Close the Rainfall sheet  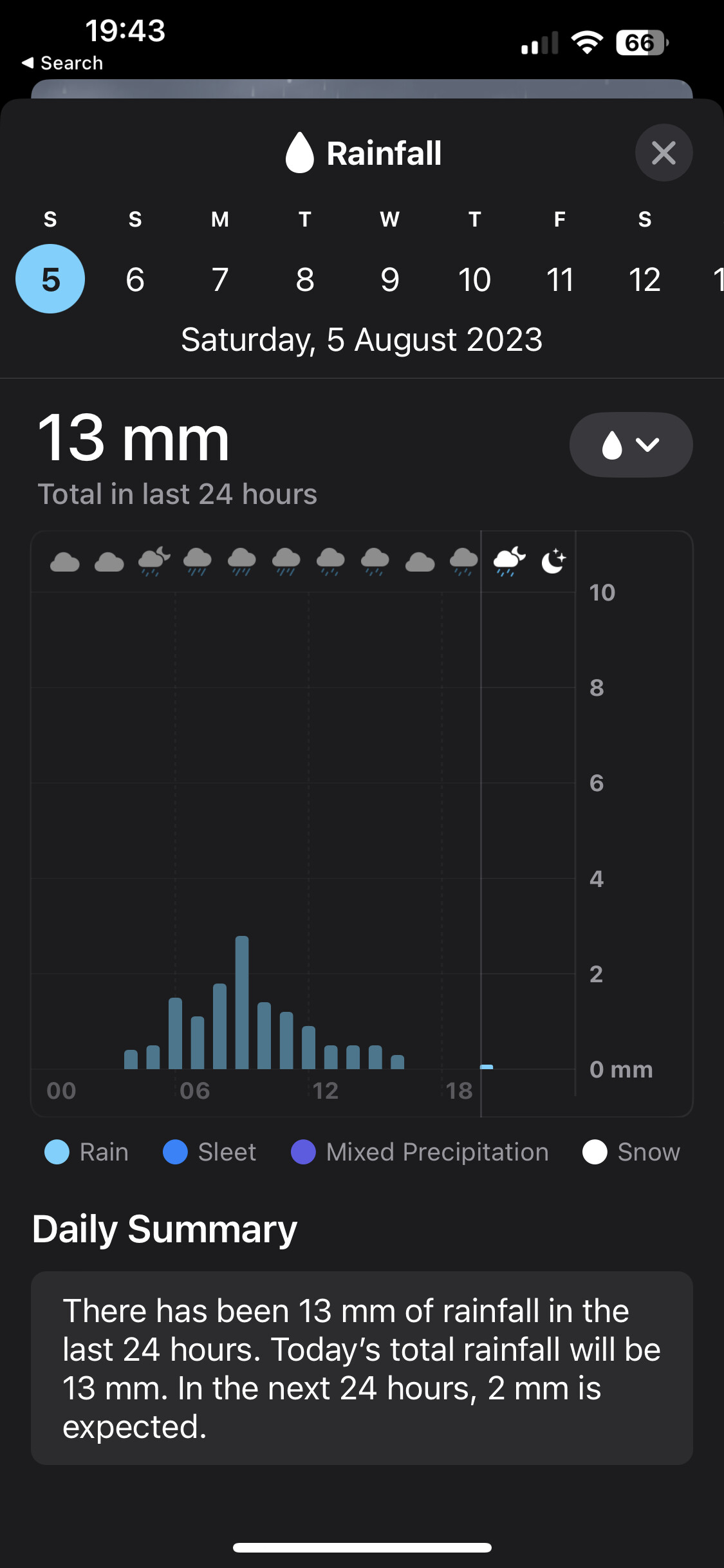(x=664, y=153)
